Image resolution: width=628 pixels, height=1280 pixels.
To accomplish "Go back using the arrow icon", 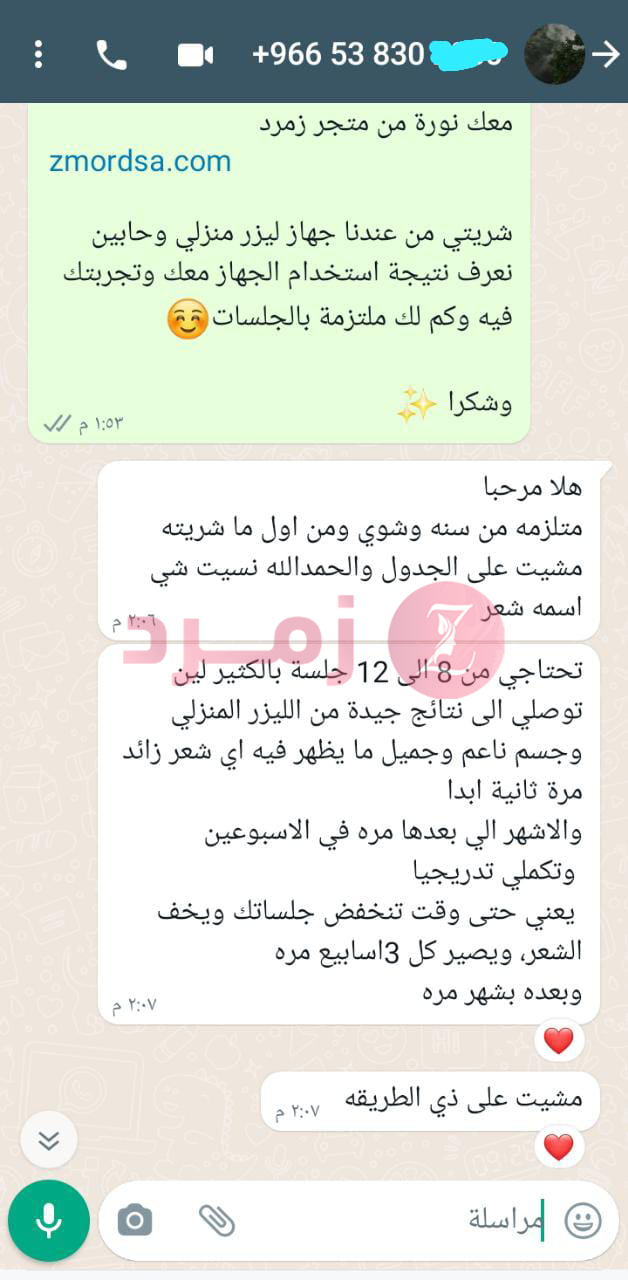I will click(606, 54).
